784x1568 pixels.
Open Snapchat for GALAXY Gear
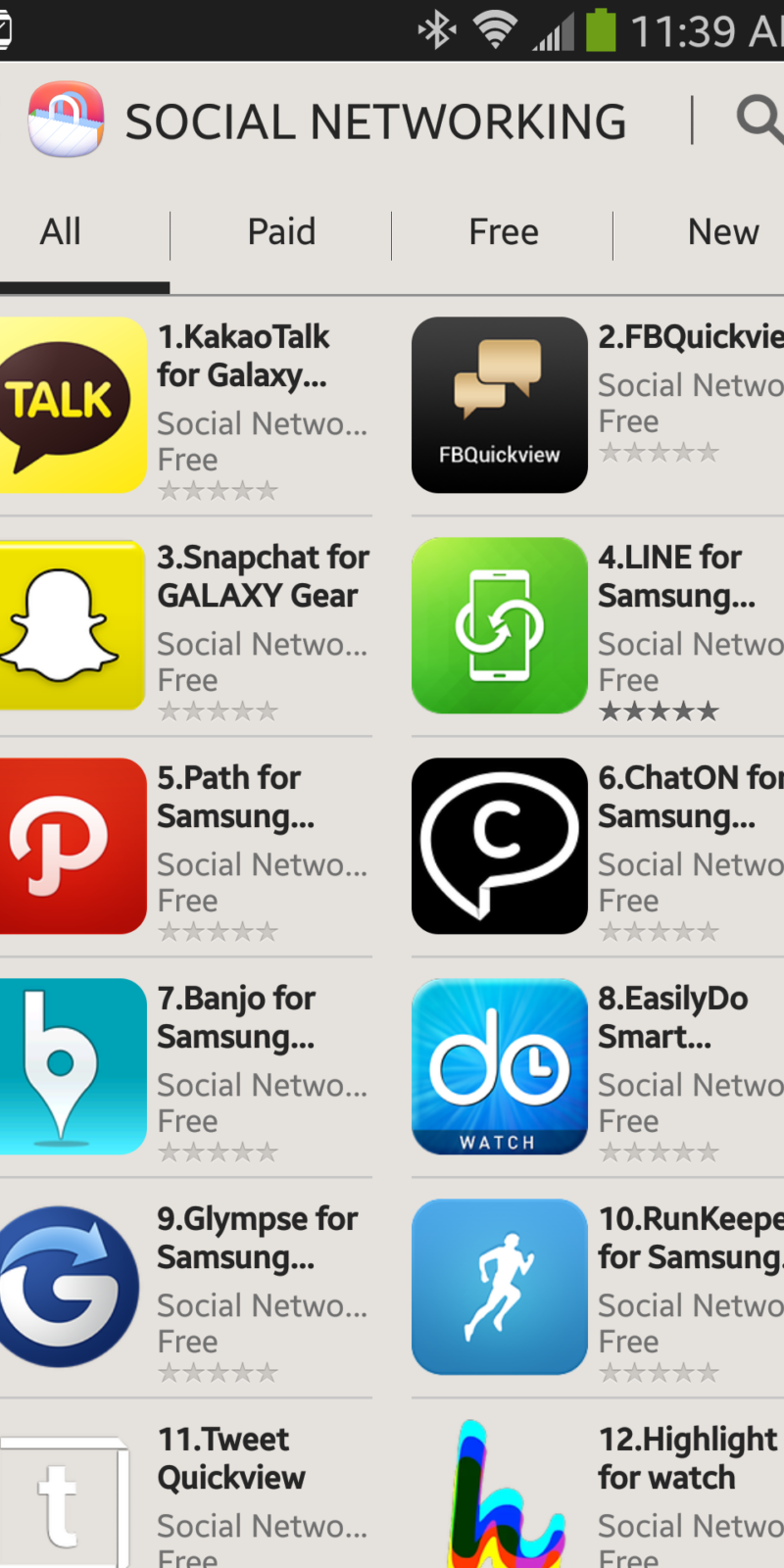(x=186, y=625)
